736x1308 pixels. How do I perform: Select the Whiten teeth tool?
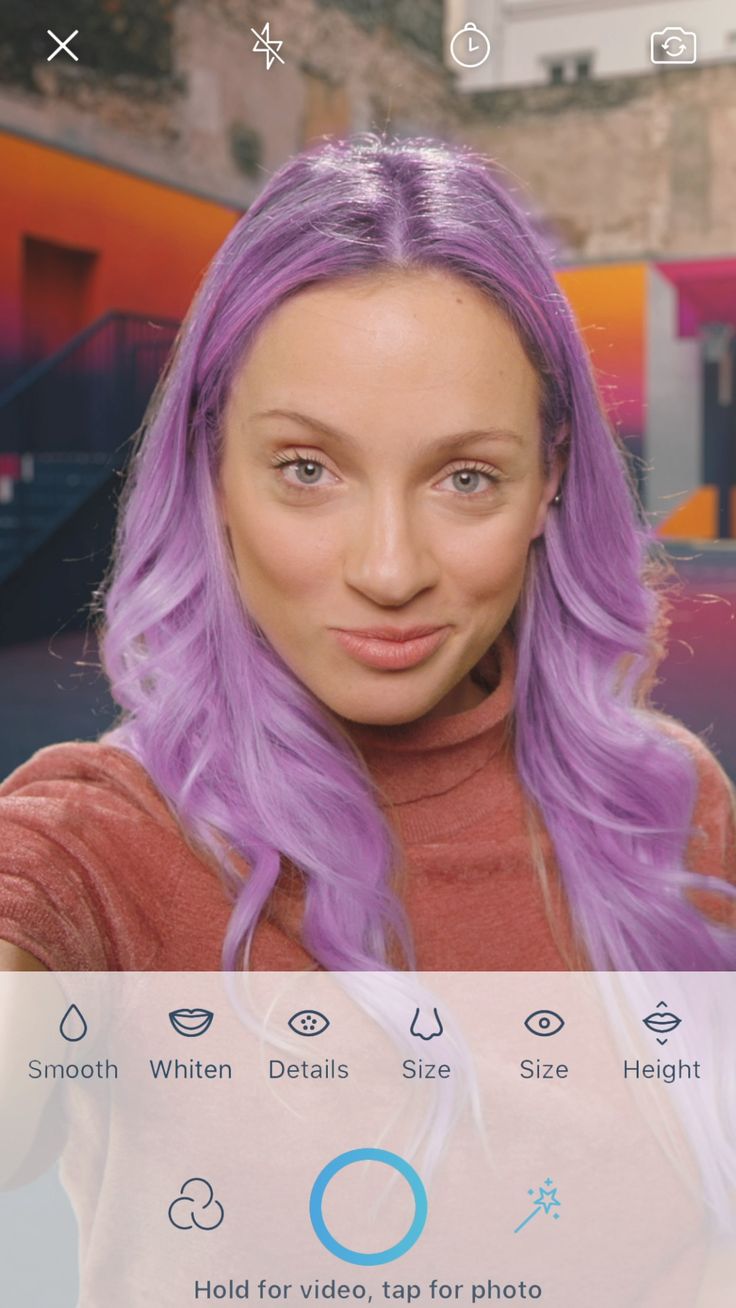click(191, 1042)
